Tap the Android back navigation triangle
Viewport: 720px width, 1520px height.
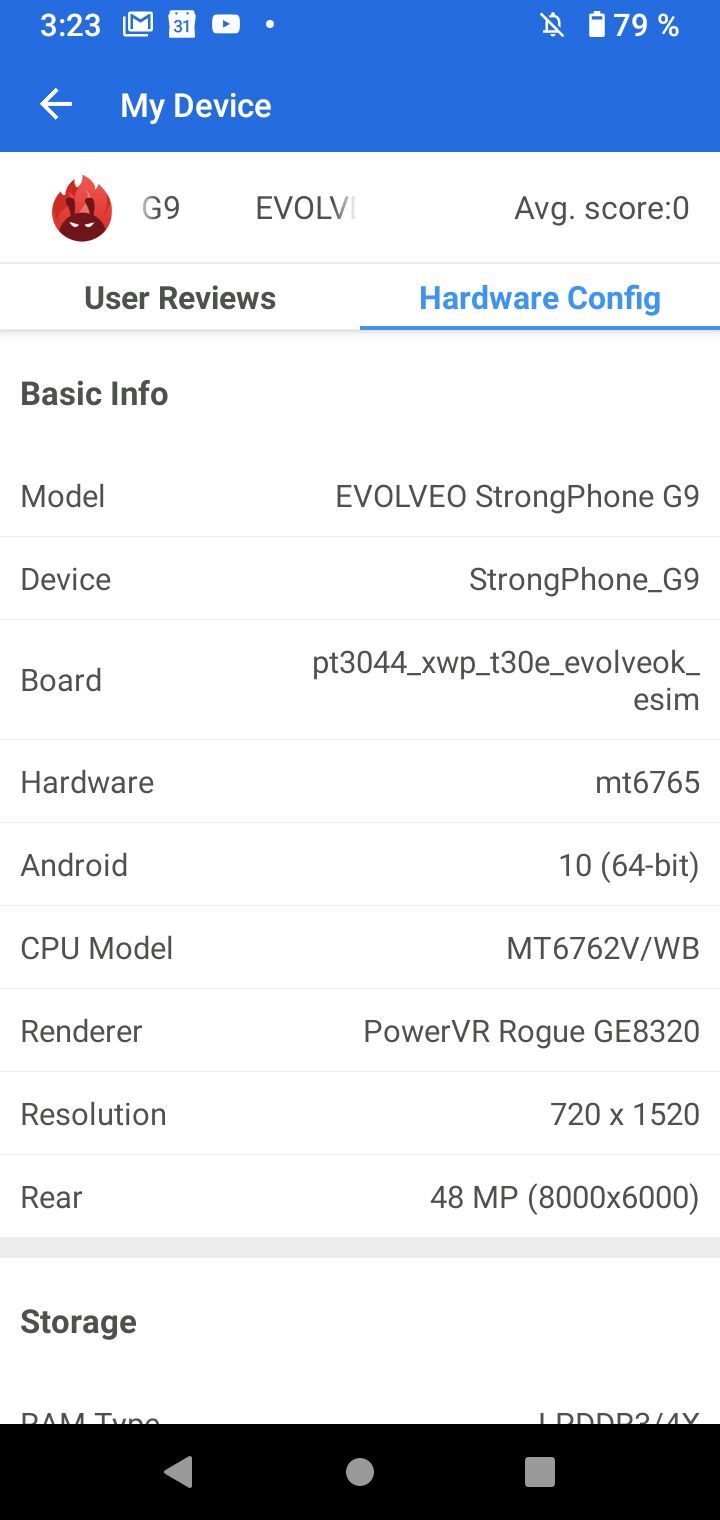tap(180, 1471)
